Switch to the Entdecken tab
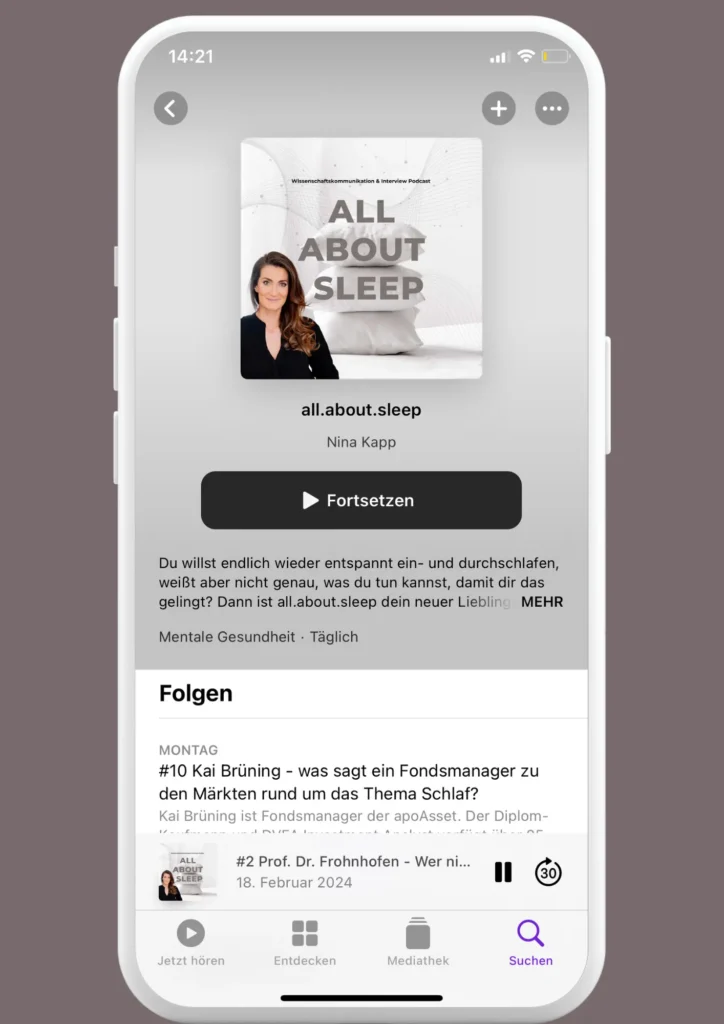The height and width of the screenshot is (1024, 724). [305, 943]
